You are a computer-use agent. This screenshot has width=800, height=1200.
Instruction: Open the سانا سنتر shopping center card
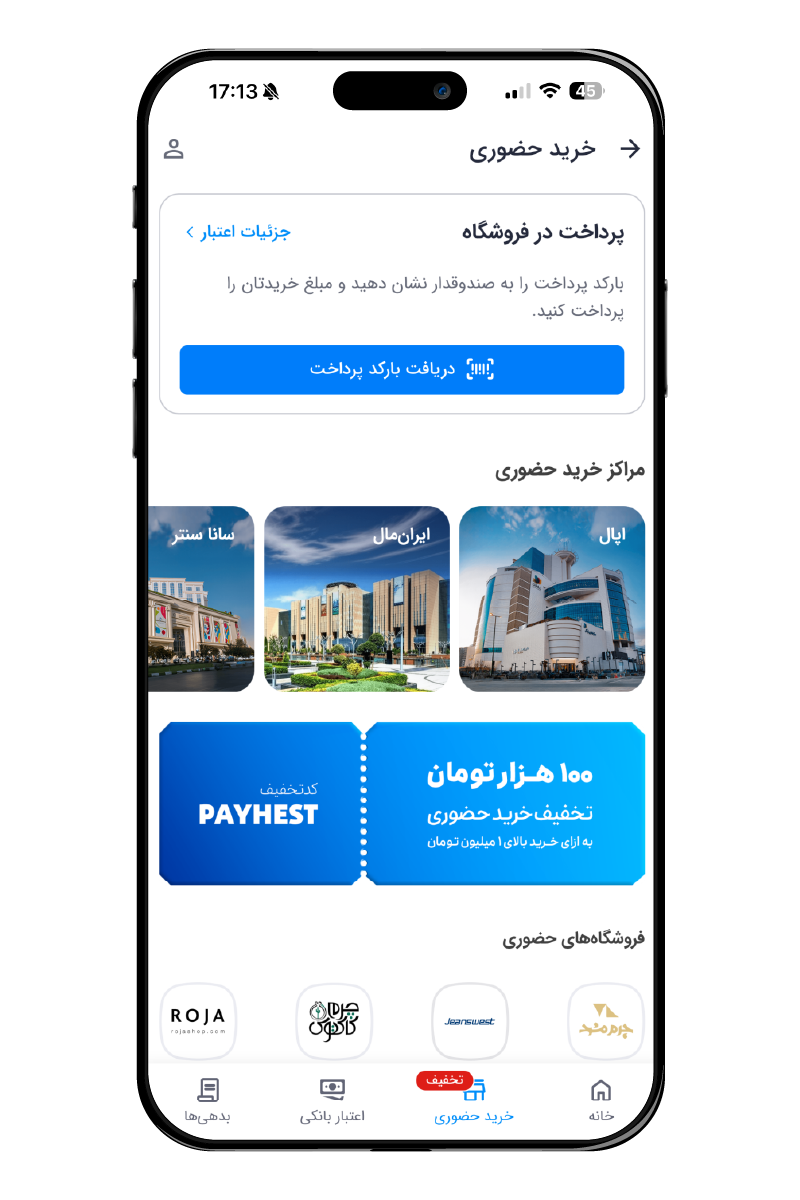pyautogui.click(x=202, y=599)
